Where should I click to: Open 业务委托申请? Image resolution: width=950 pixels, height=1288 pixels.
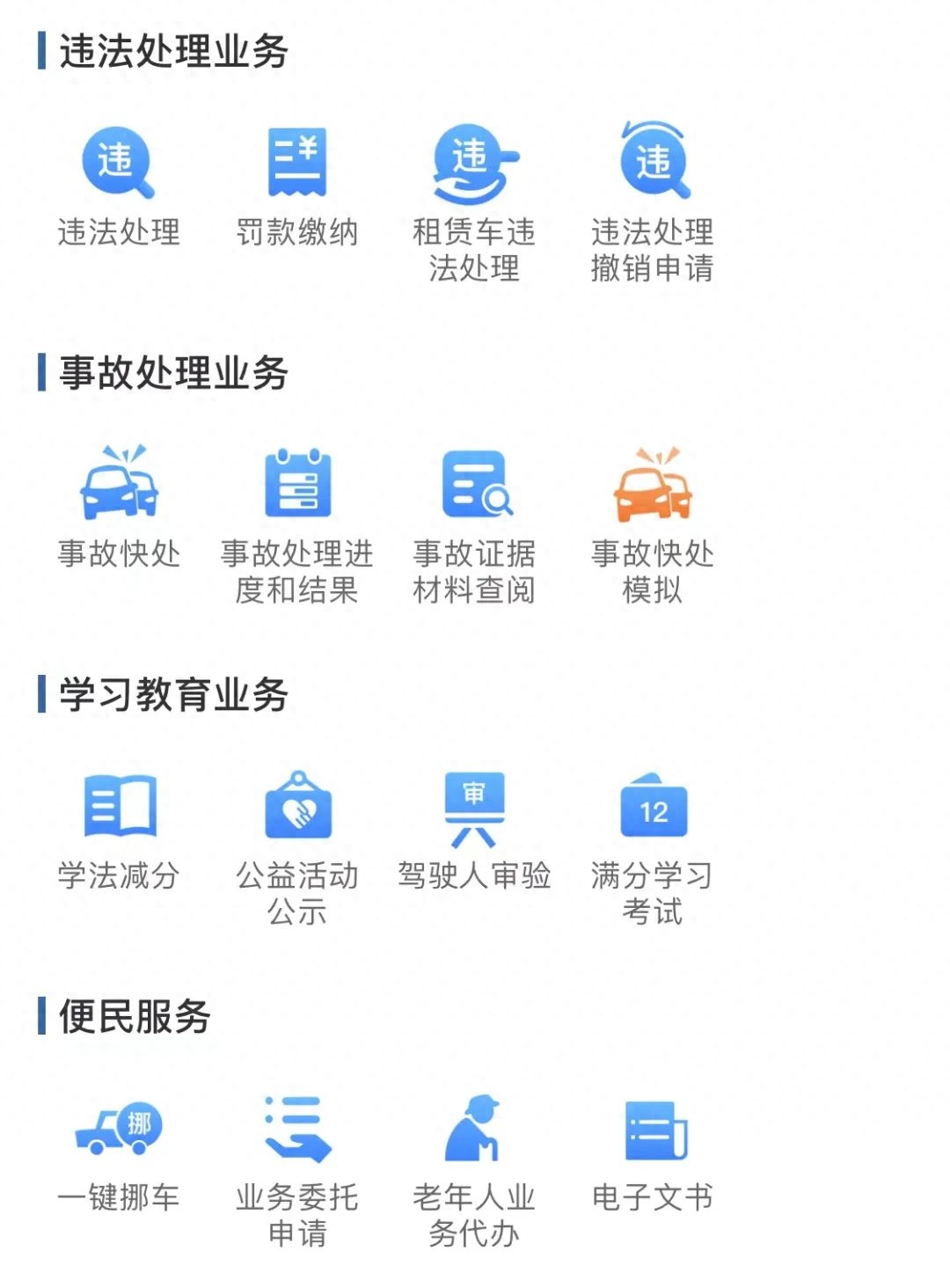tap(297, 1129)
